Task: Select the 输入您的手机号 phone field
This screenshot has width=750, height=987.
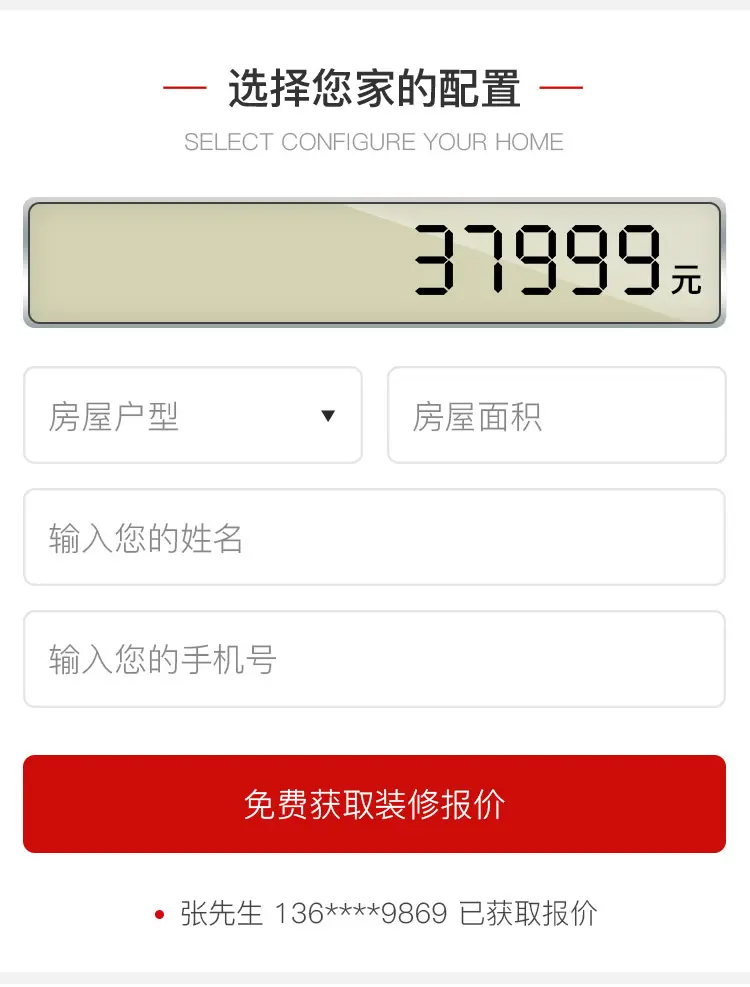Action: pos(374,659)
